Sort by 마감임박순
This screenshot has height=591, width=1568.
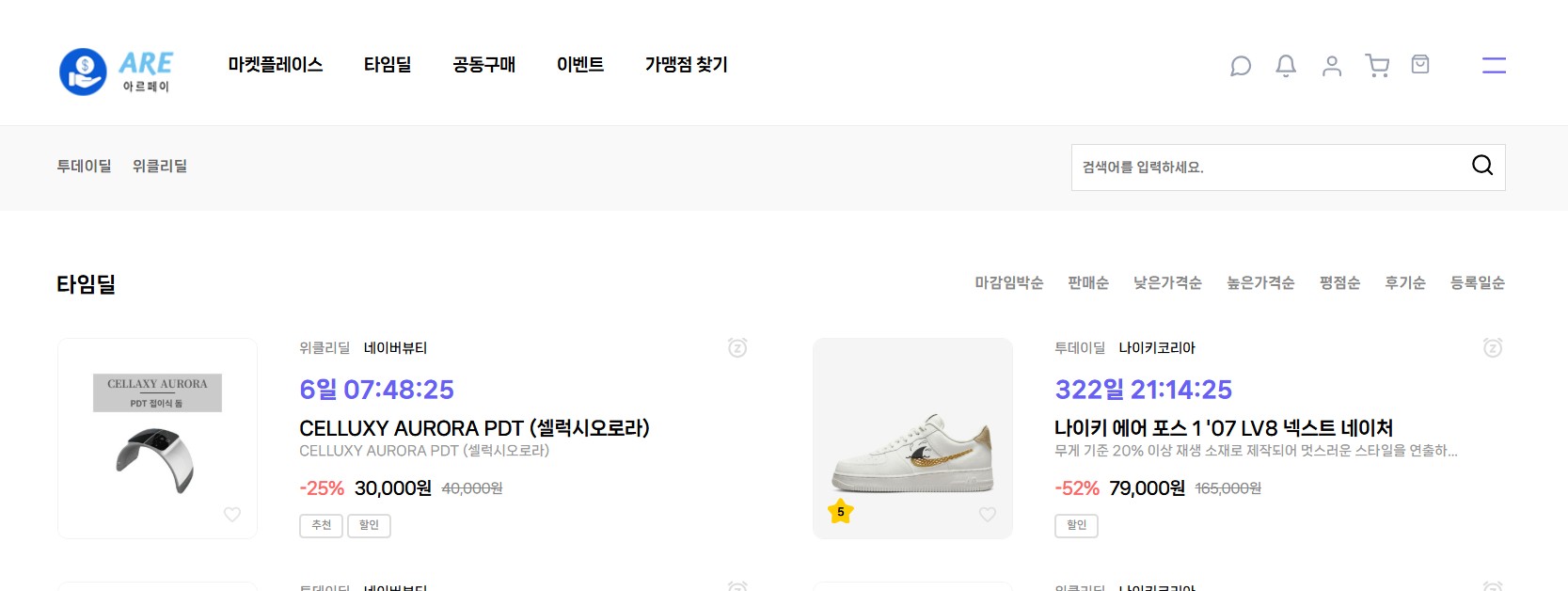1008,283
